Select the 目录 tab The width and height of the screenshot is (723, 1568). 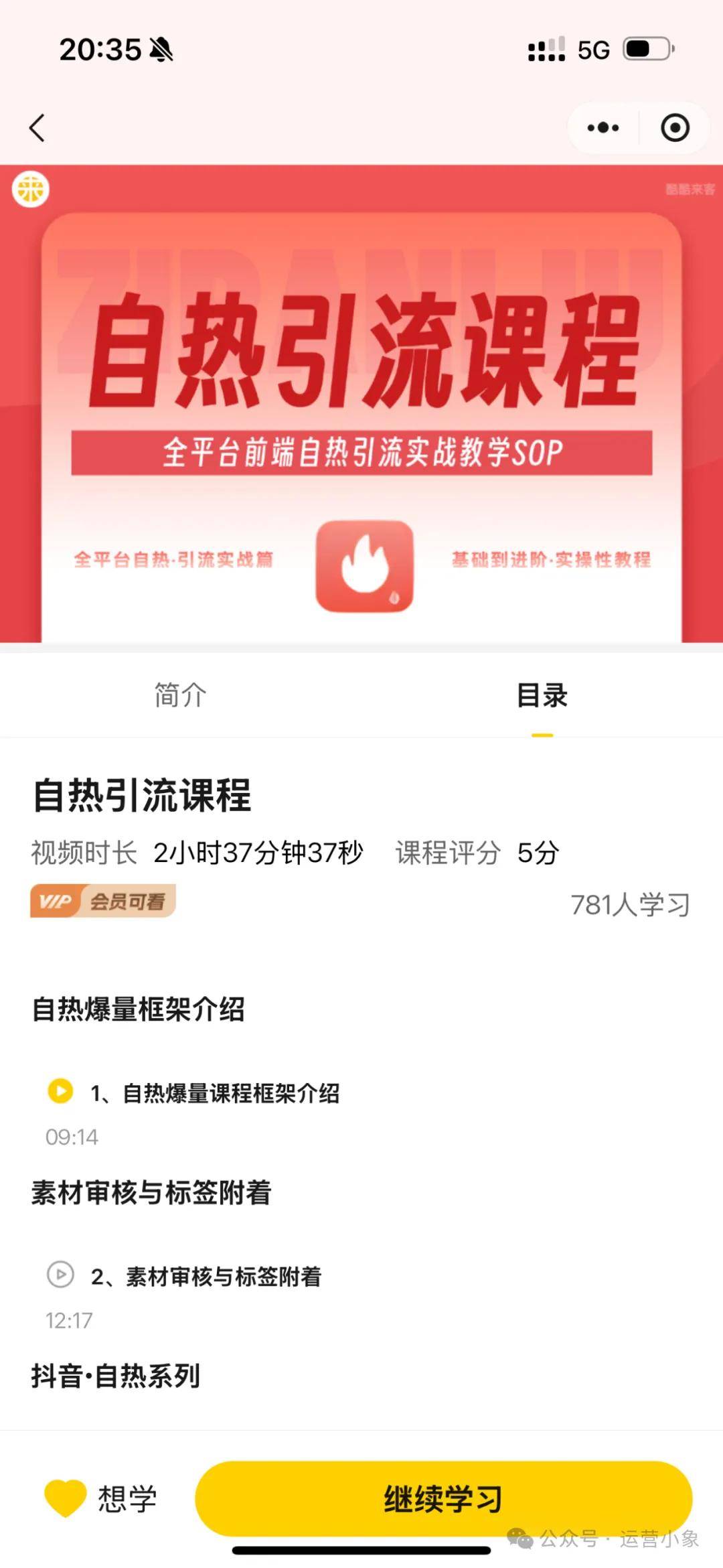pyautogui.click(x=542, y=695)
